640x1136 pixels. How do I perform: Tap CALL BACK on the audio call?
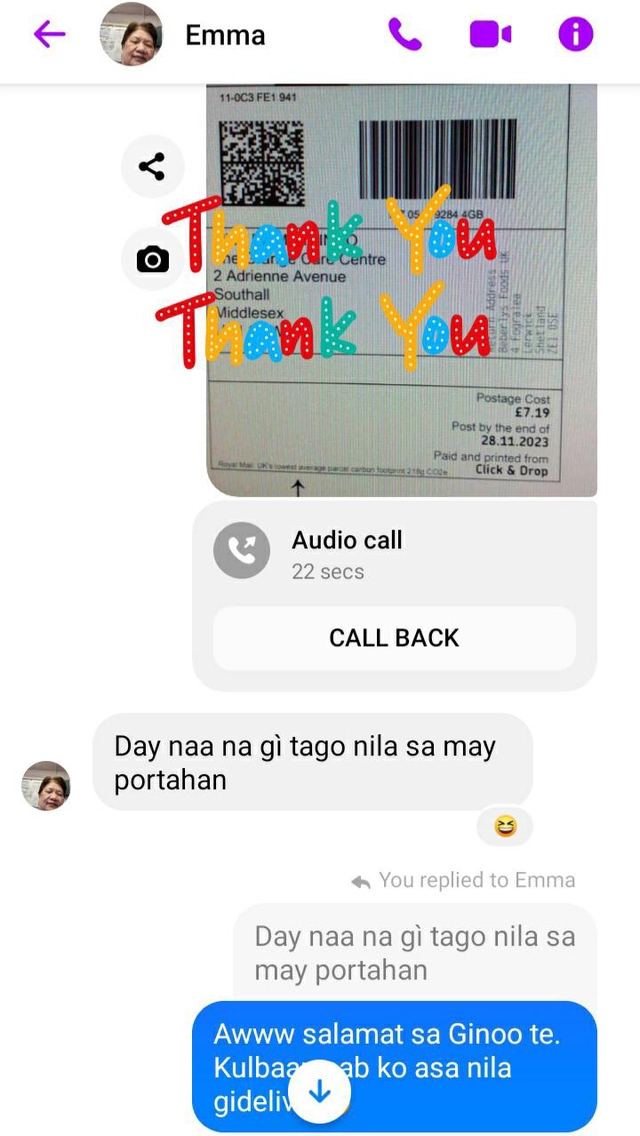click(394, 638)
